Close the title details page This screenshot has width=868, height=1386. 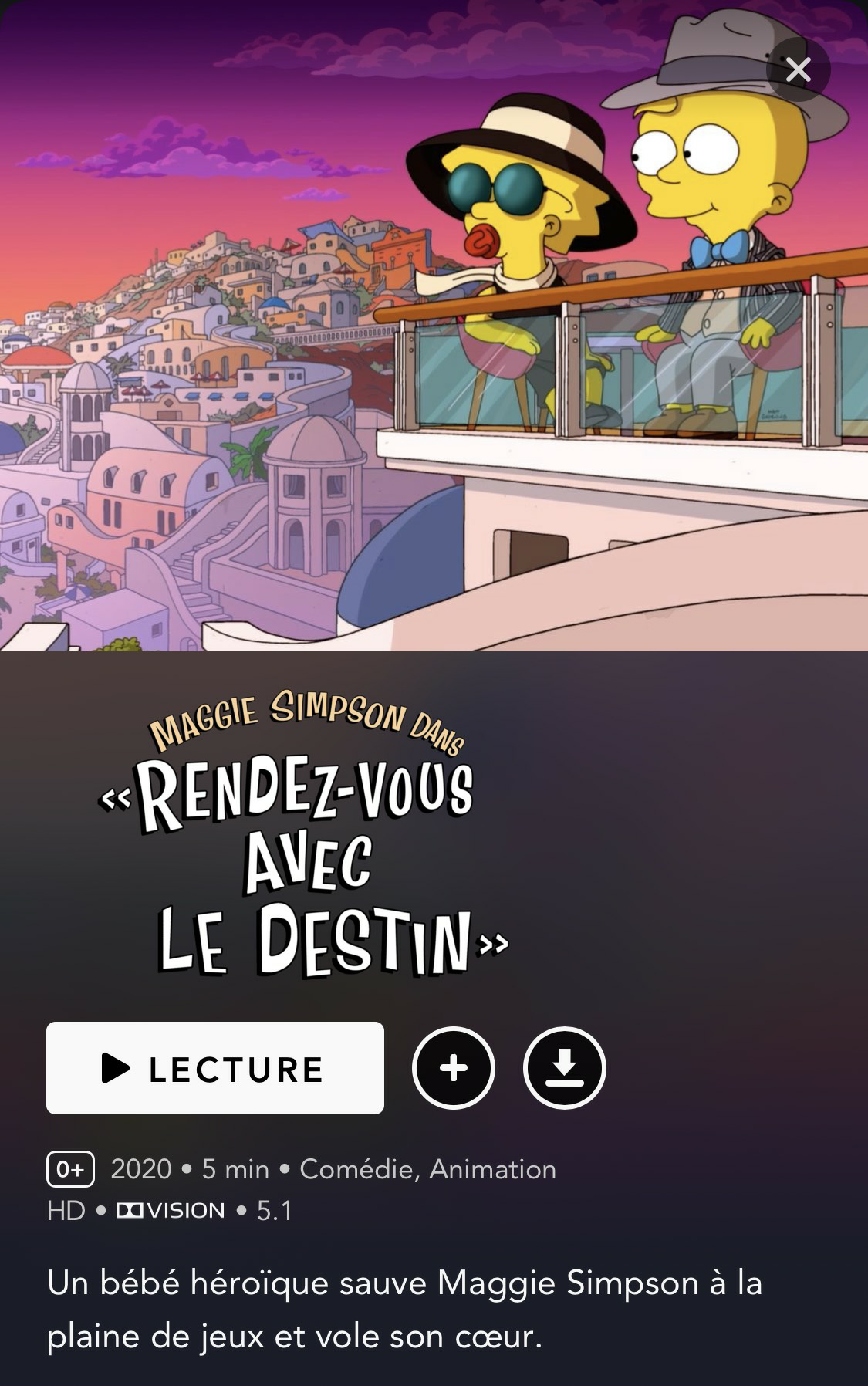pyautogui.click(x=798, y=70)
